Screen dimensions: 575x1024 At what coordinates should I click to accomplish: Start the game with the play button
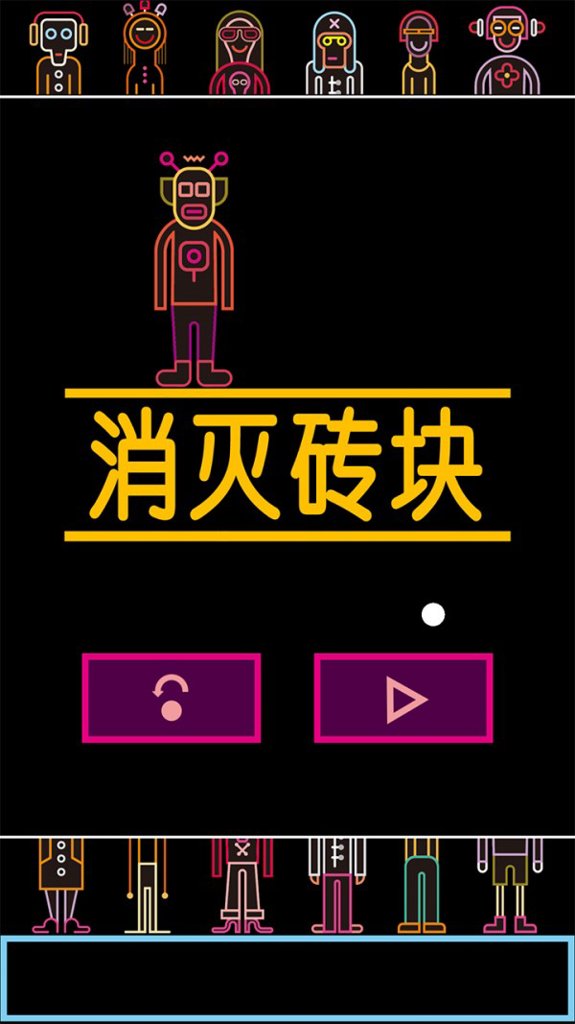[403, 698]
